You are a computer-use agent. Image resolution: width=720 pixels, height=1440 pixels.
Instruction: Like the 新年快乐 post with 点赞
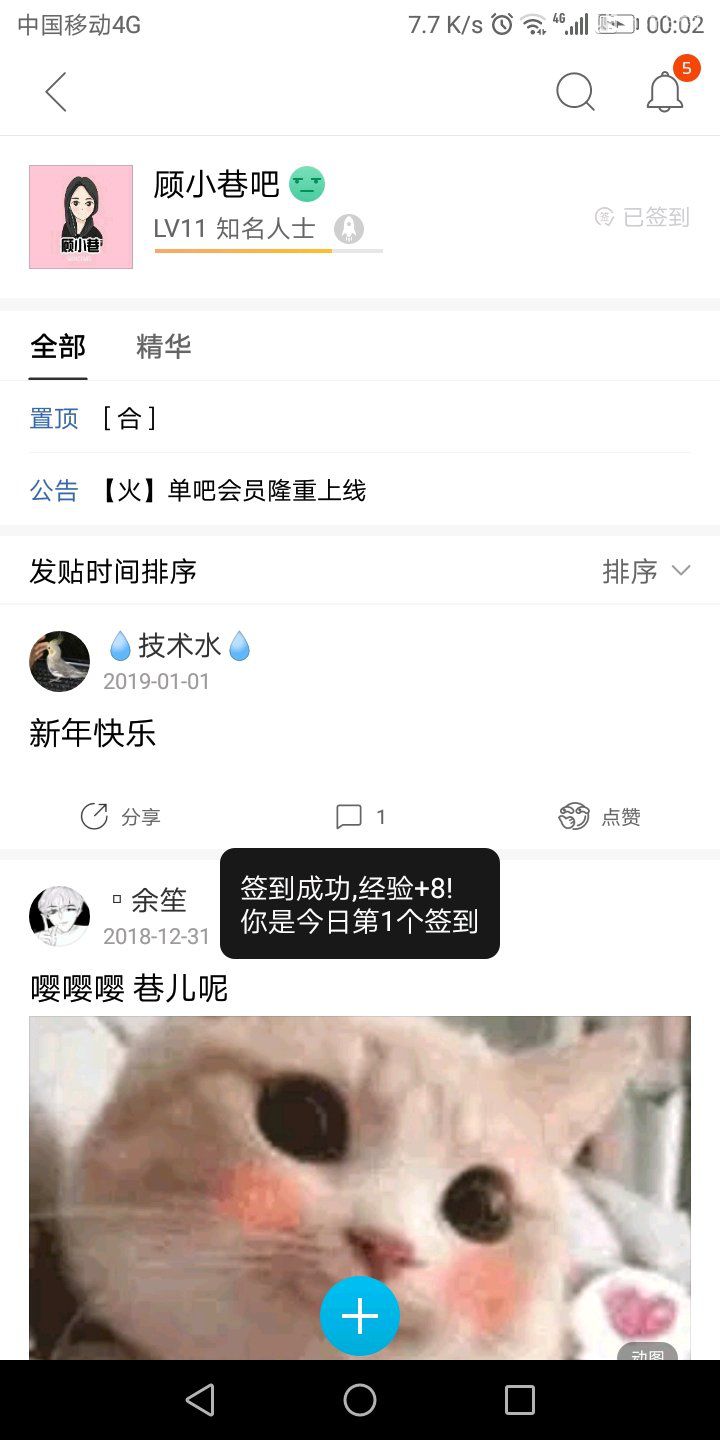pos(599,817)
